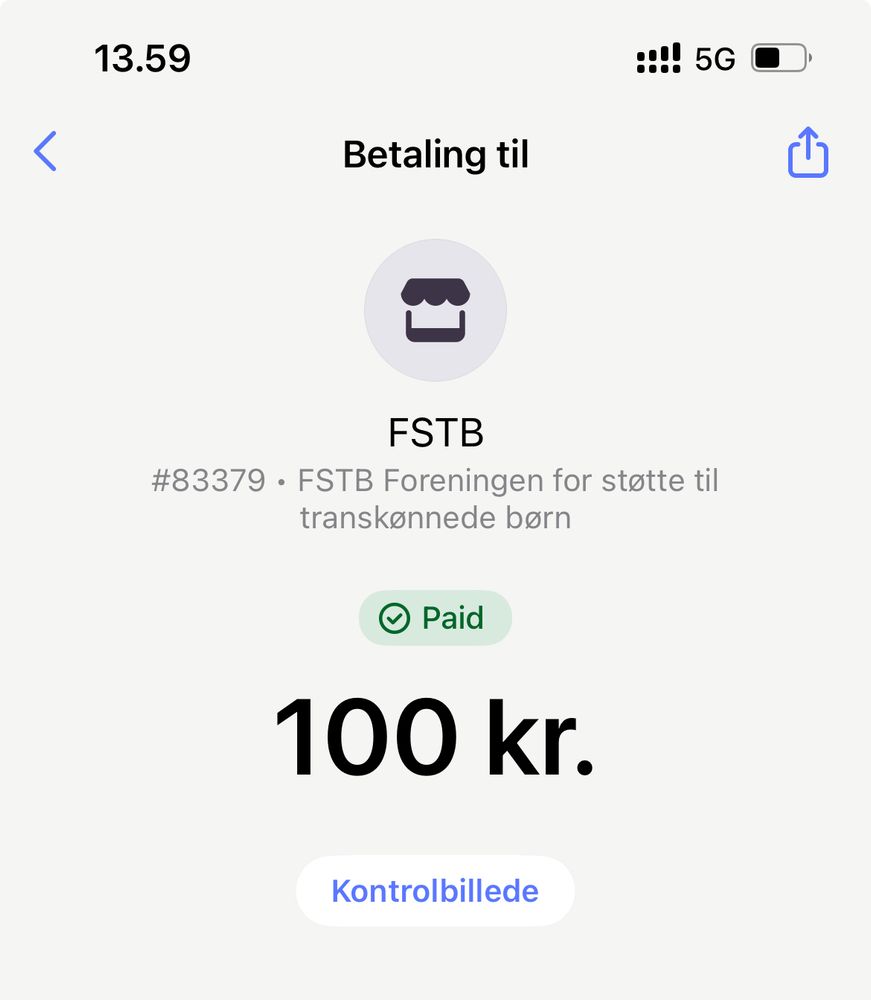Select the FSTB merchant storefront avatar

click(x=436, y=310)
